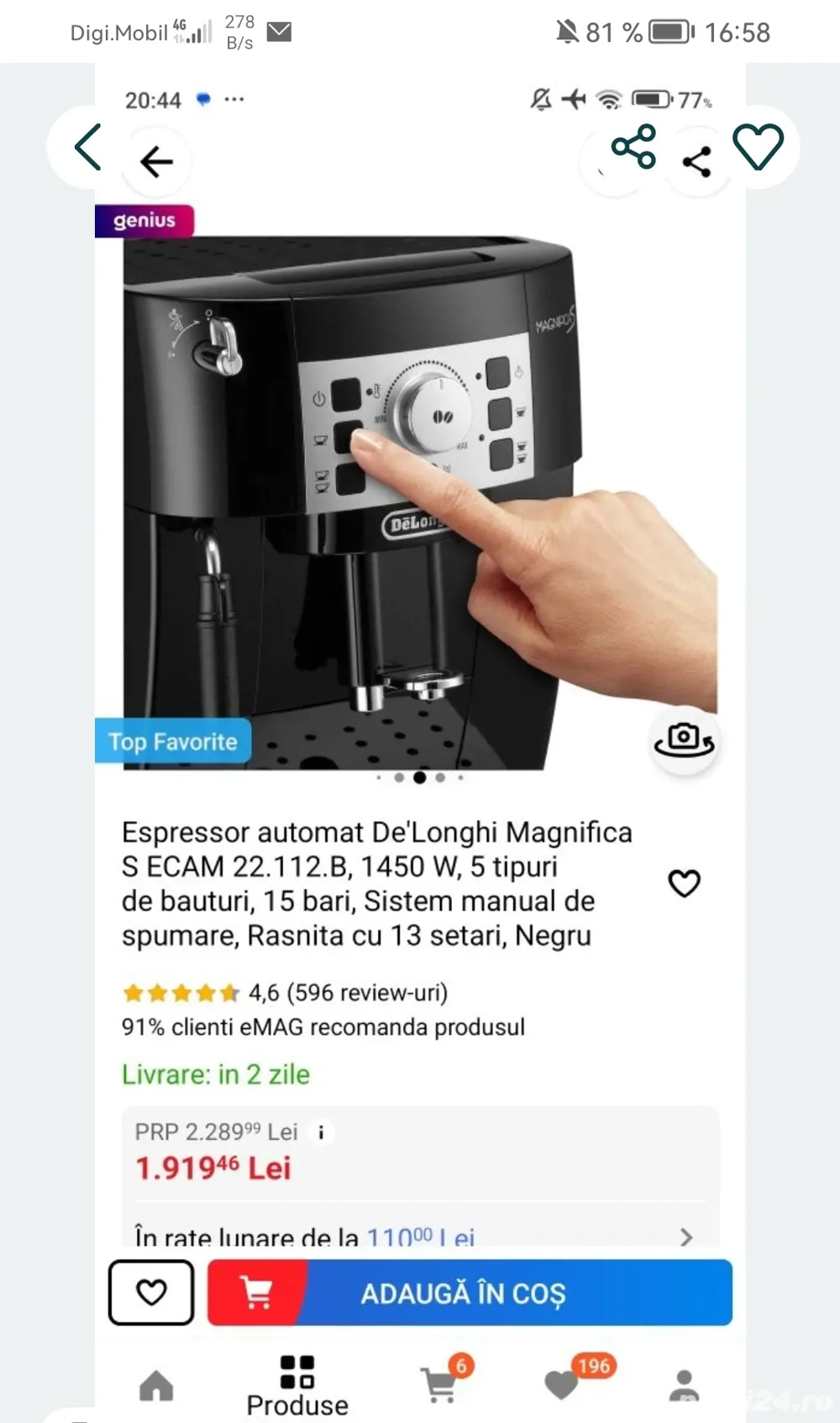
Task: Tap the Top Favorite banner
Action: (172, 741)
